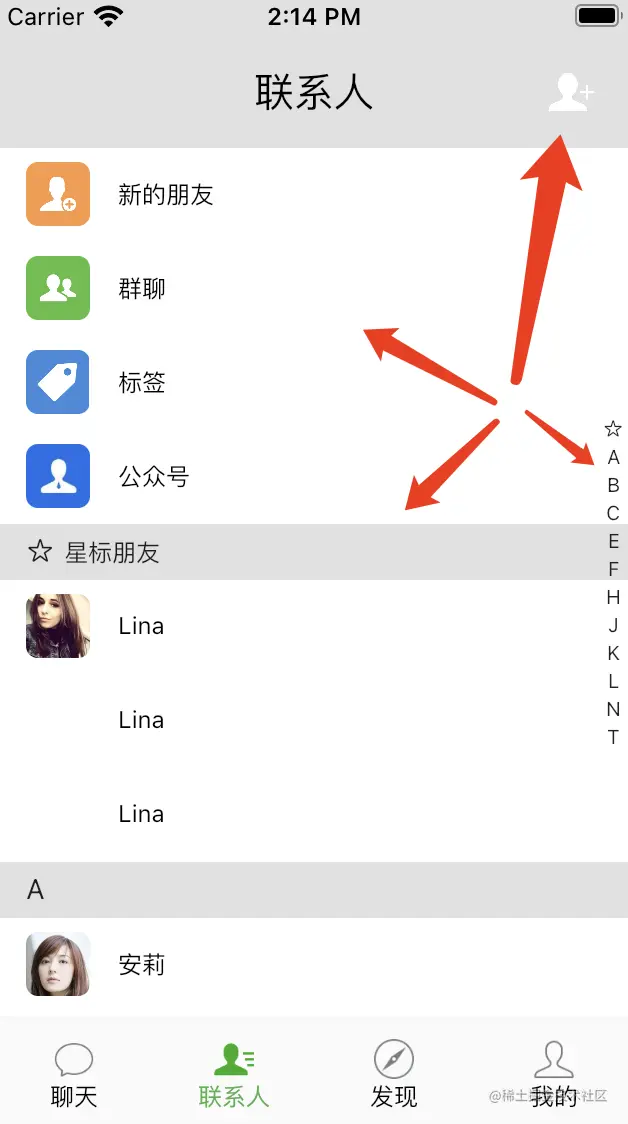The image size is (628, 1124).
Task: Jump to letter T in the side index
Action: 613,737
